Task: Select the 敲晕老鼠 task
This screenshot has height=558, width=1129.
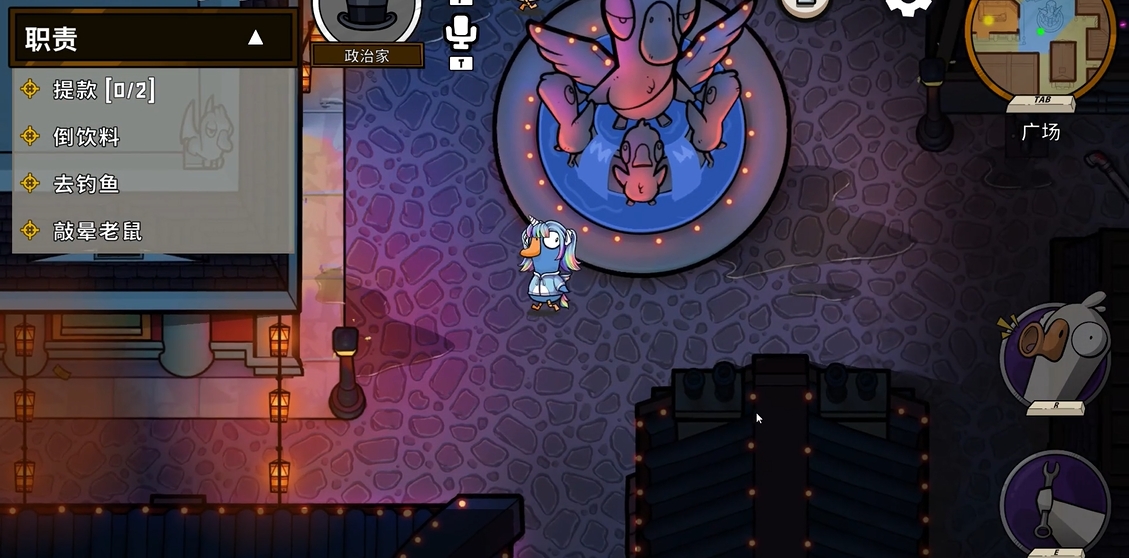Action: [97, 231]
